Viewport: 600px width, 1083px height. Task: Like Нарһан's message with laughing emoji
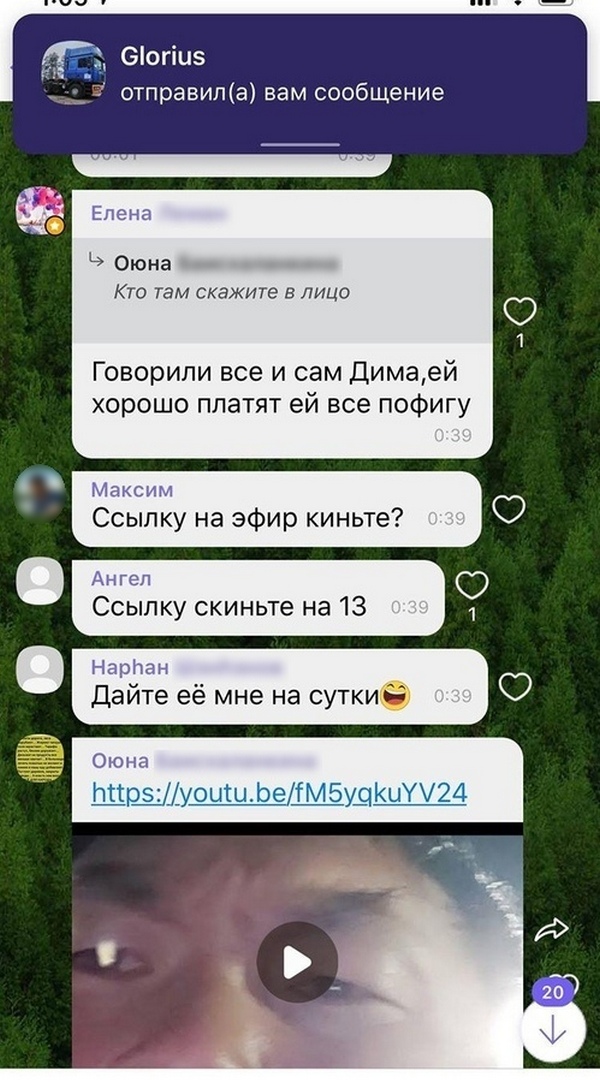[514, 686]
